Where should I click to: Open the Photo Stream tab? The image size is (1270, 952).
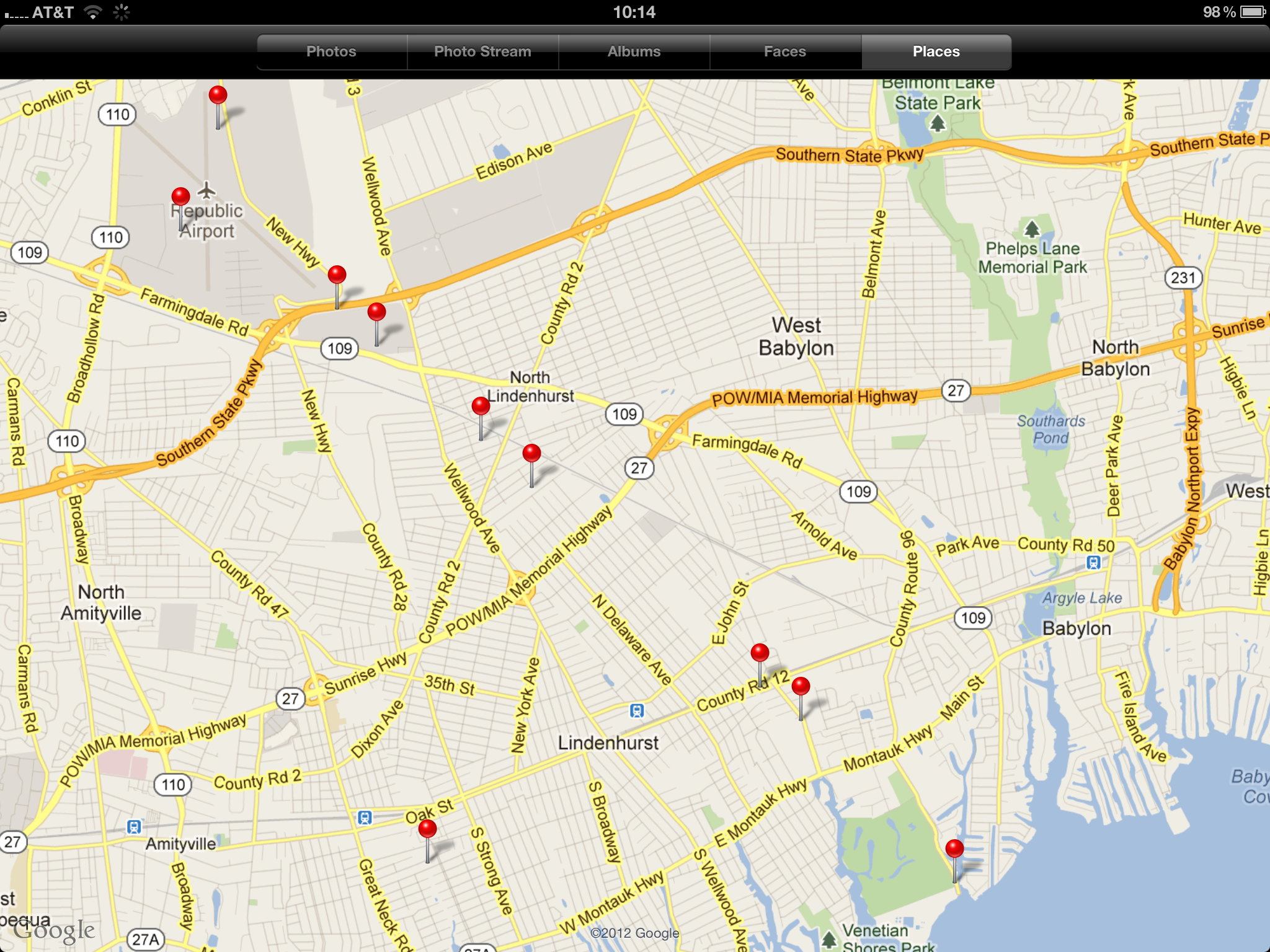click(x=482, y=52)
